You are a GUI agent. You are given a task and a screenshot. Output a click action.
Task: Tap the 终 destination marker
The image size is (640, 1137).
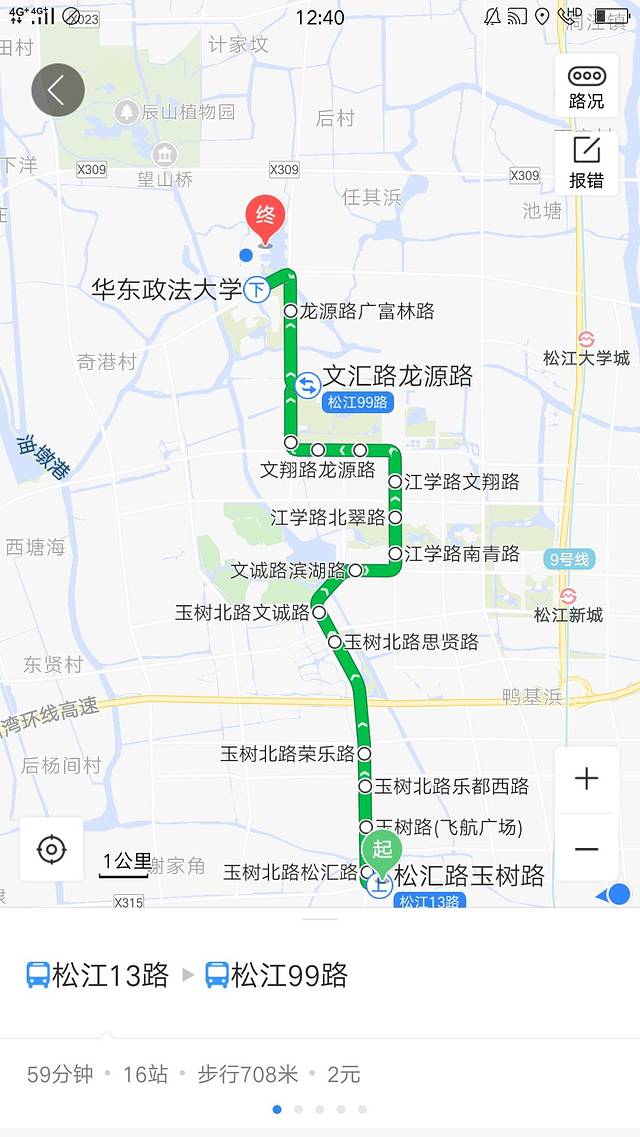(265, 218)
